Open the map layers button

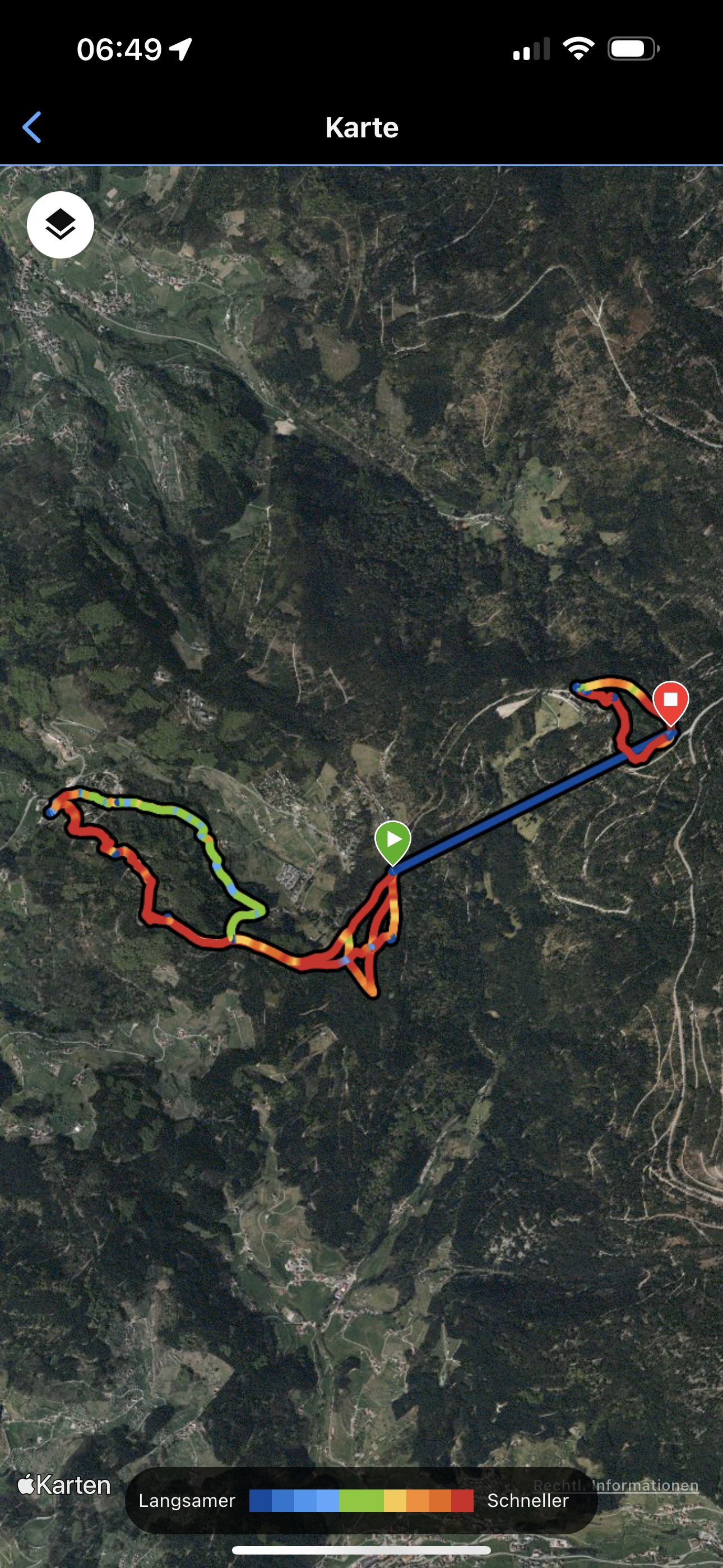click(61, 225)
